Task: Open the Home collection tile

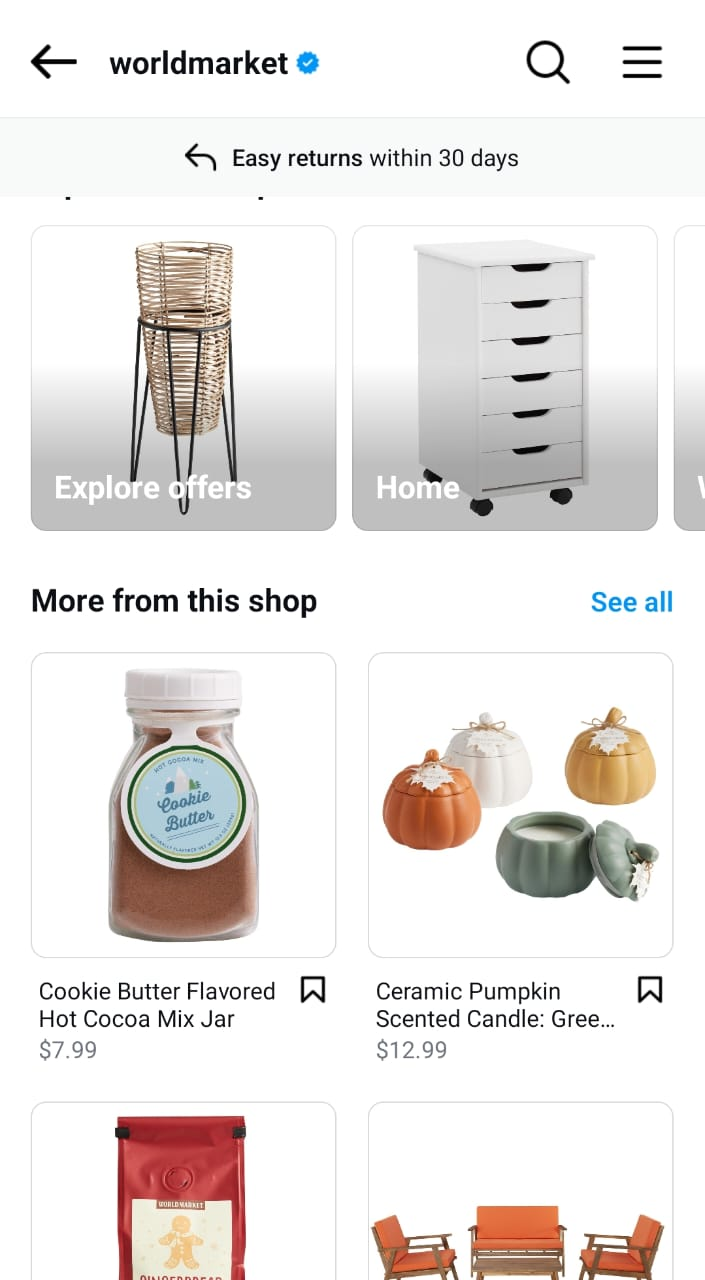Action: (x=504, y=377)
